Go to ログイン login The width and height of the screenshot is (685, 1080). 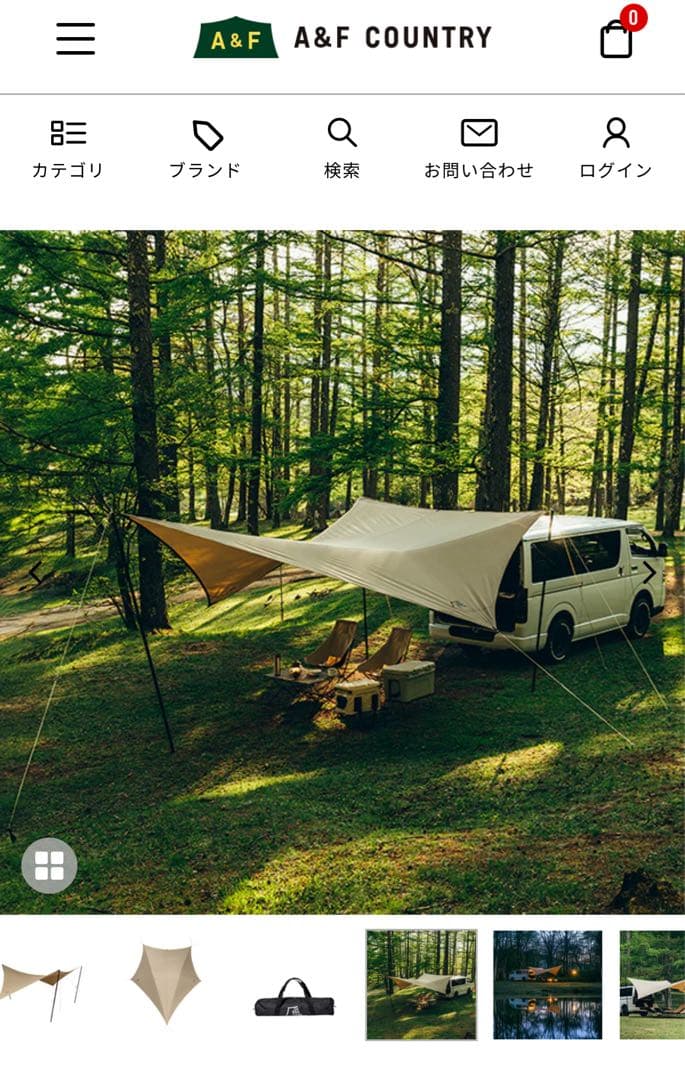click(616, 149)
